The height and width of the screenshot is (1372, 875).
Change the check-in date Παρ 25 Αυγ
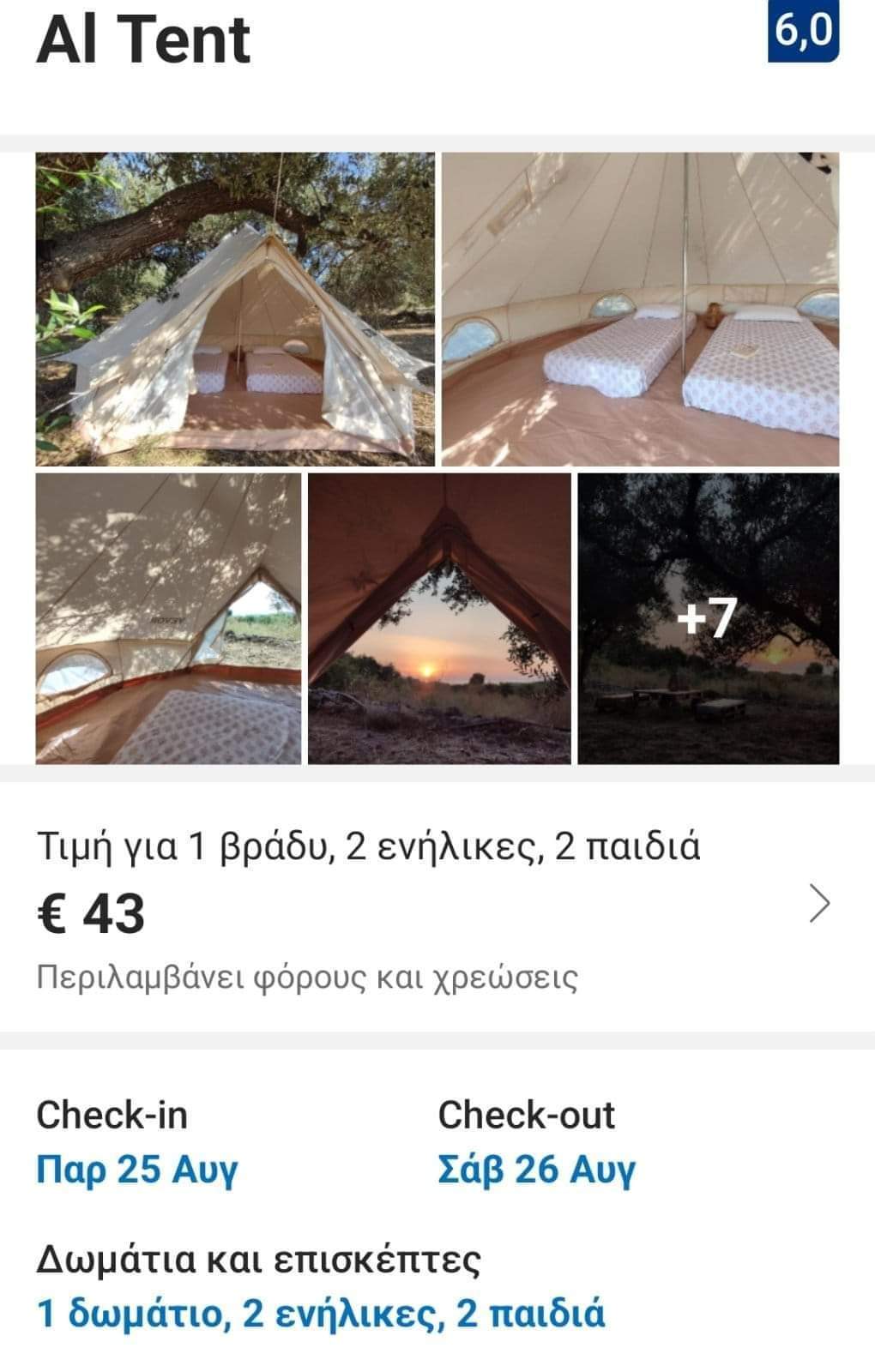(x=137, y=1170)
